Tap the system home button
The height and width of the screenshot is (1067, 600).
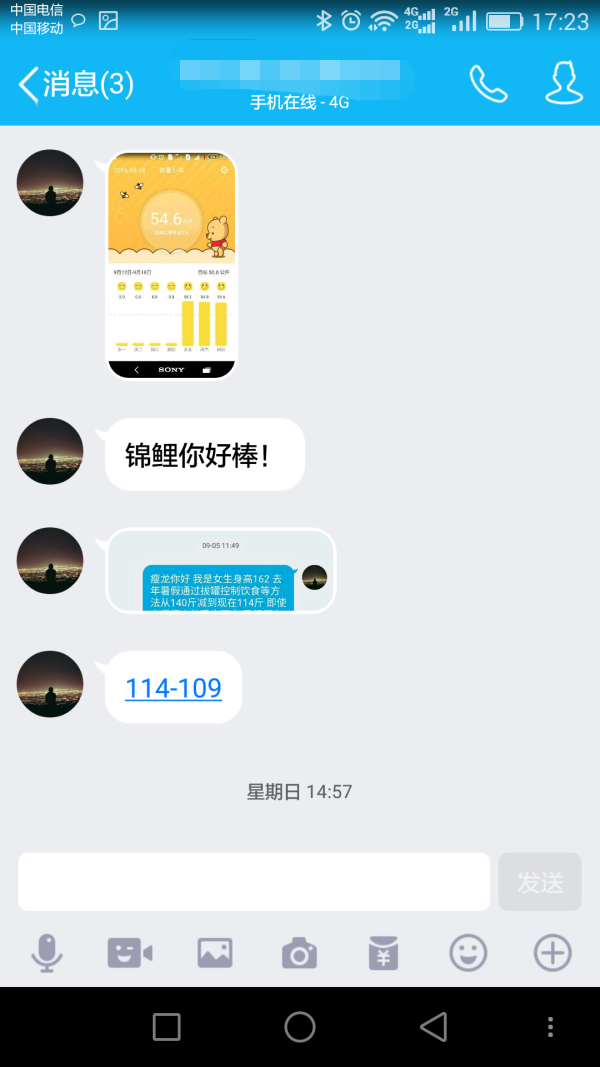tap(300, 1027)
